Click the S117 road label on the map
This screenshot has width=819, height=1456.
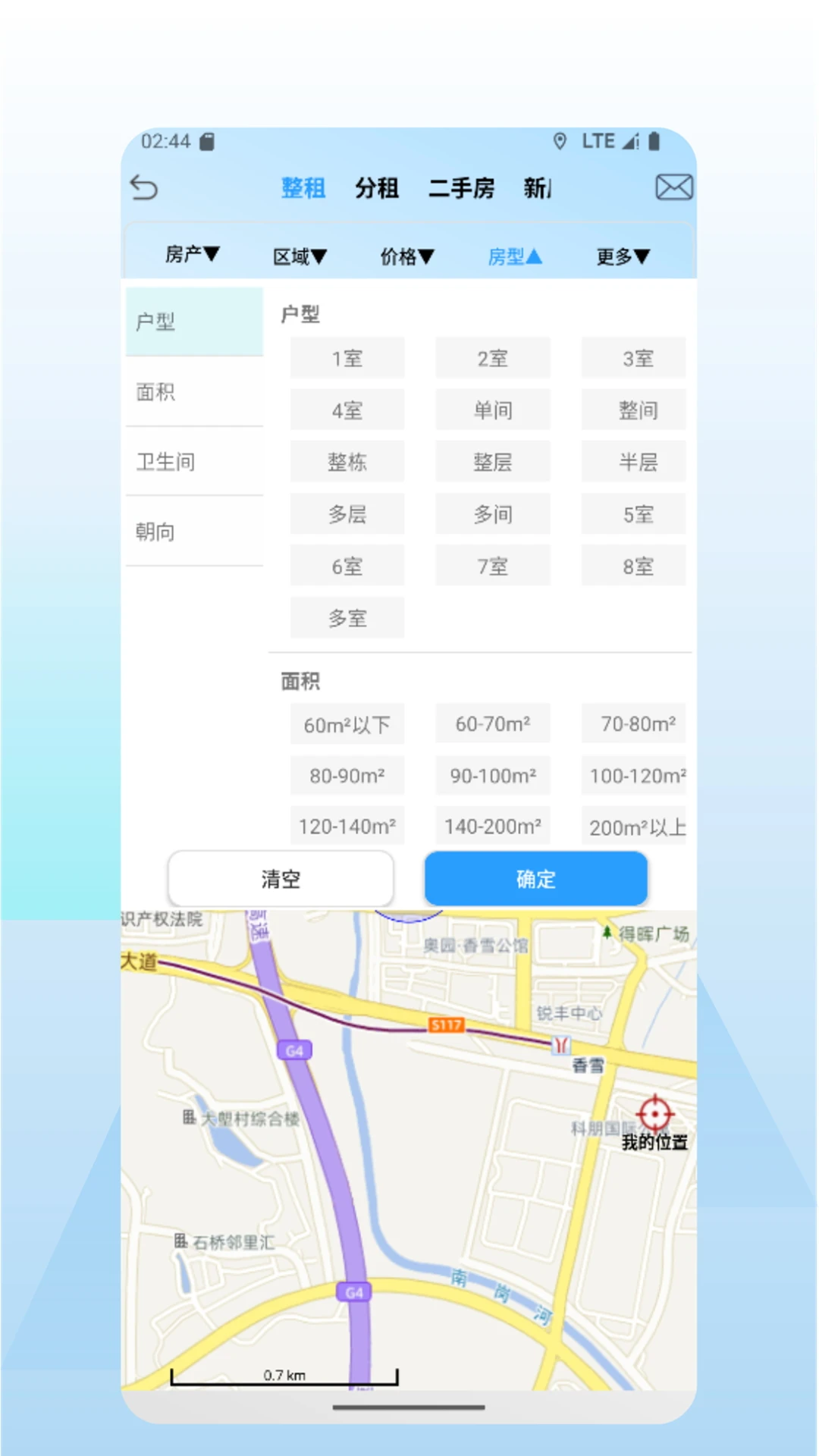pyautogui.click(x=447, y=1024)
